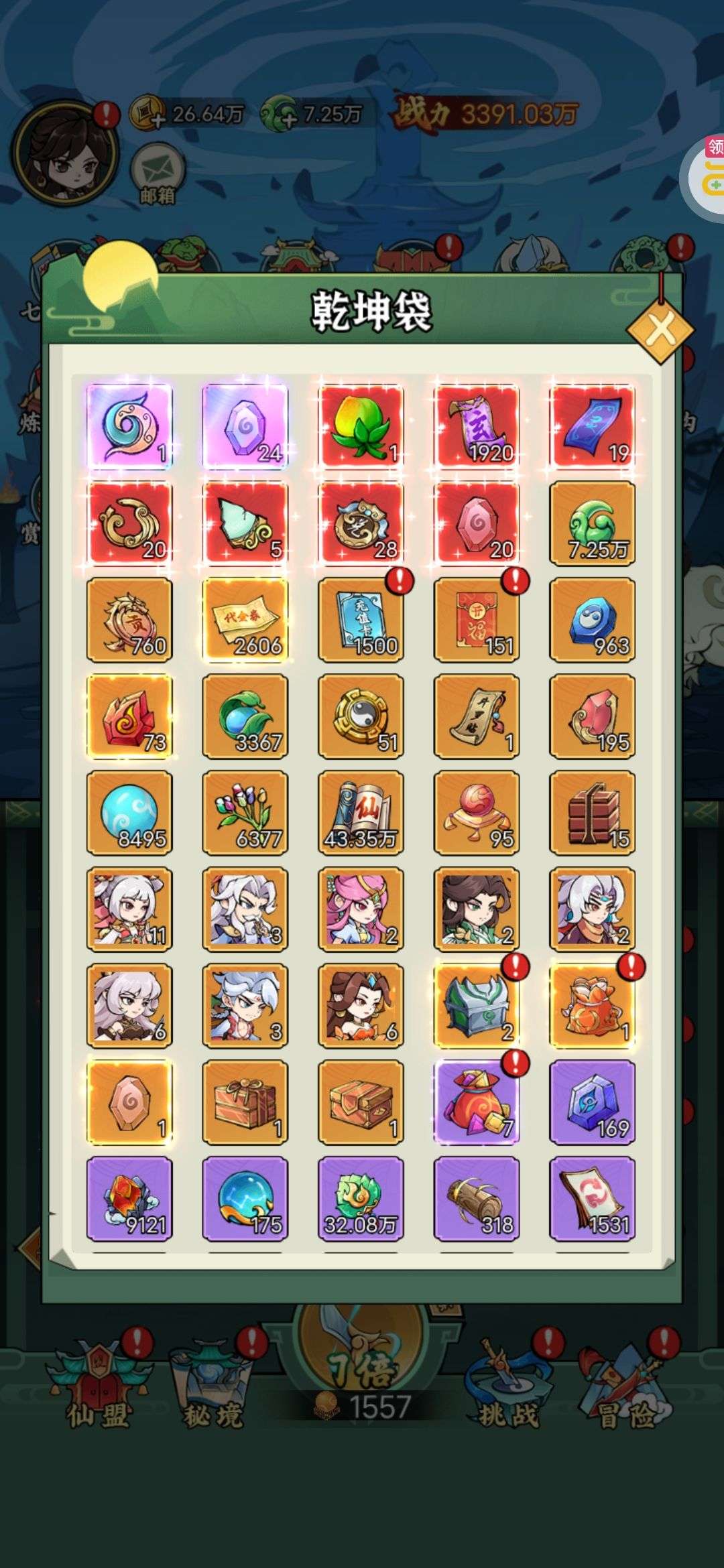Close the 乾坤袋 inventory dialog
Viewport: 724px width, 1568px height.
coord(660,330)
